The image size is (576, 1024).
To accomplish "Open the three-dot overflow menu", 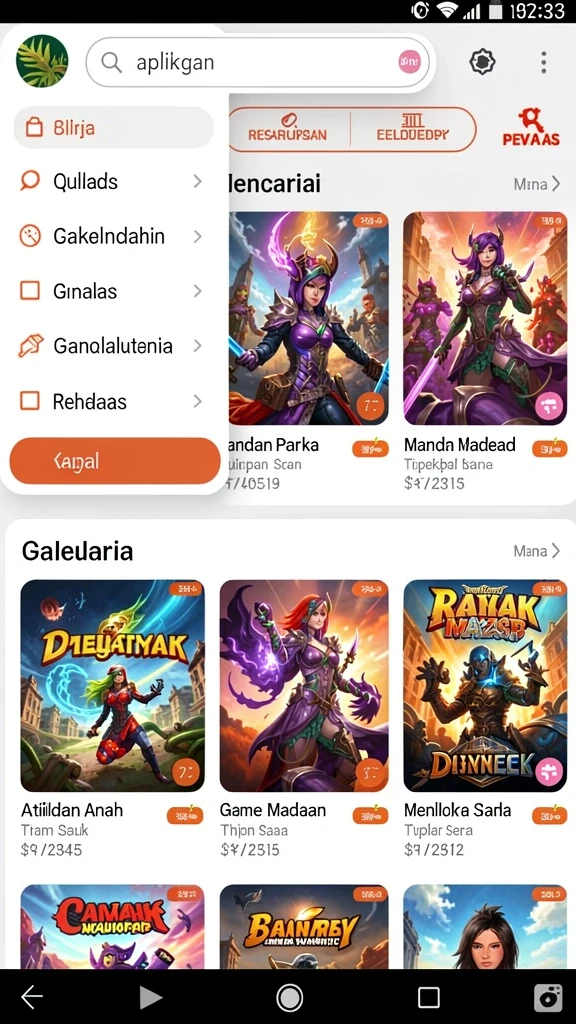I will pyautogui.click(x=543, y=63).
